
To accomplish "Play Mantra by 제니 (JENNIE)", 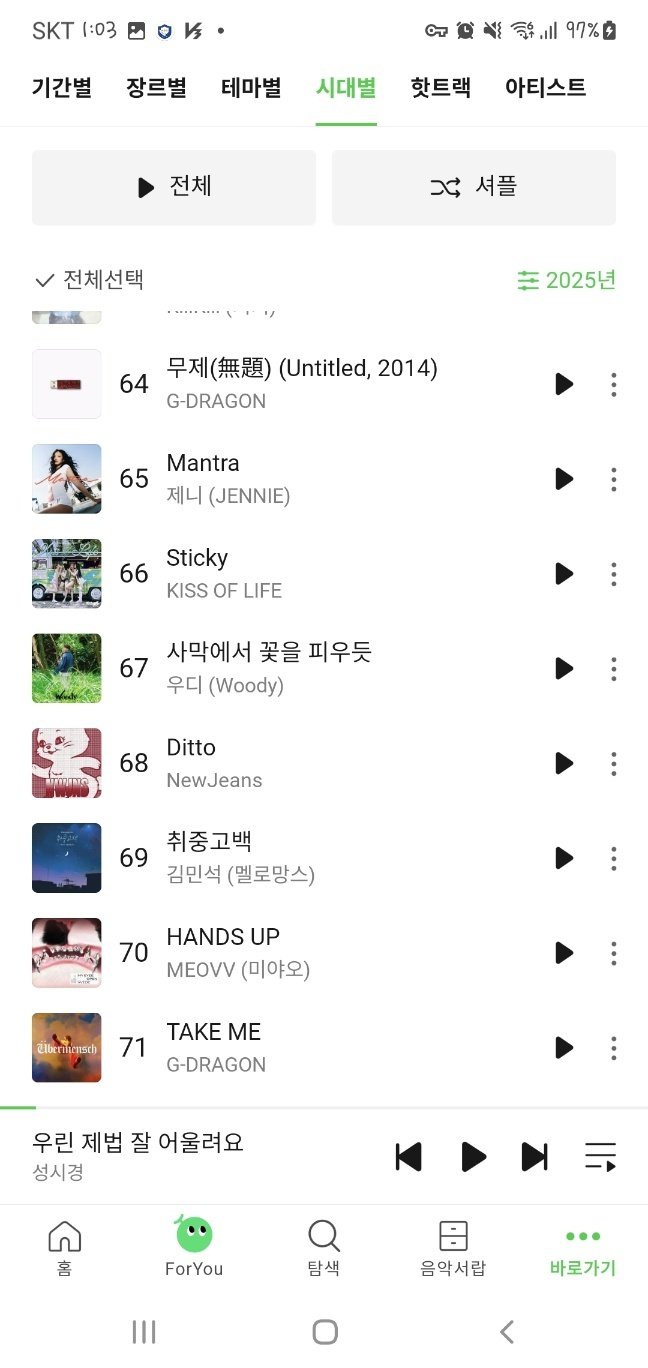I will coord(564,479).
